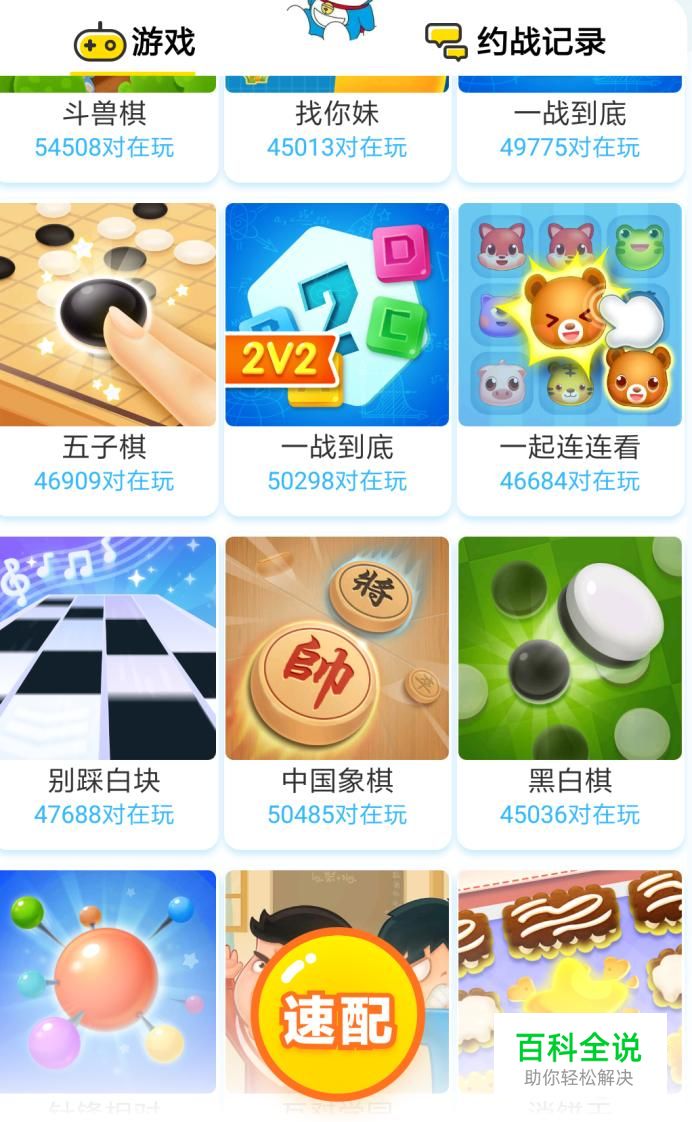
Task: Switch to the 游戏 tab
Action: click(135, 42)
